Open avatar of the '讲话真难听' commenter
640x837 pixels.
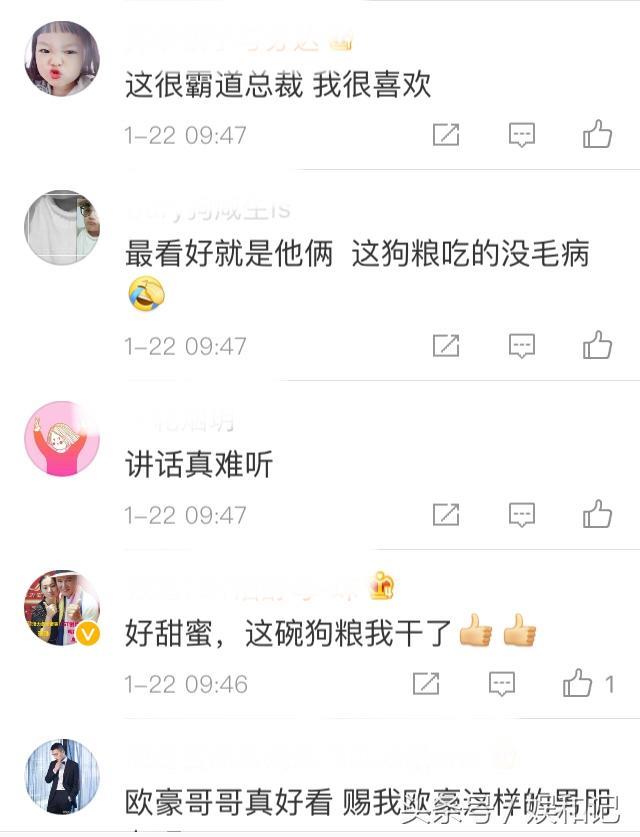click(62, 438)
